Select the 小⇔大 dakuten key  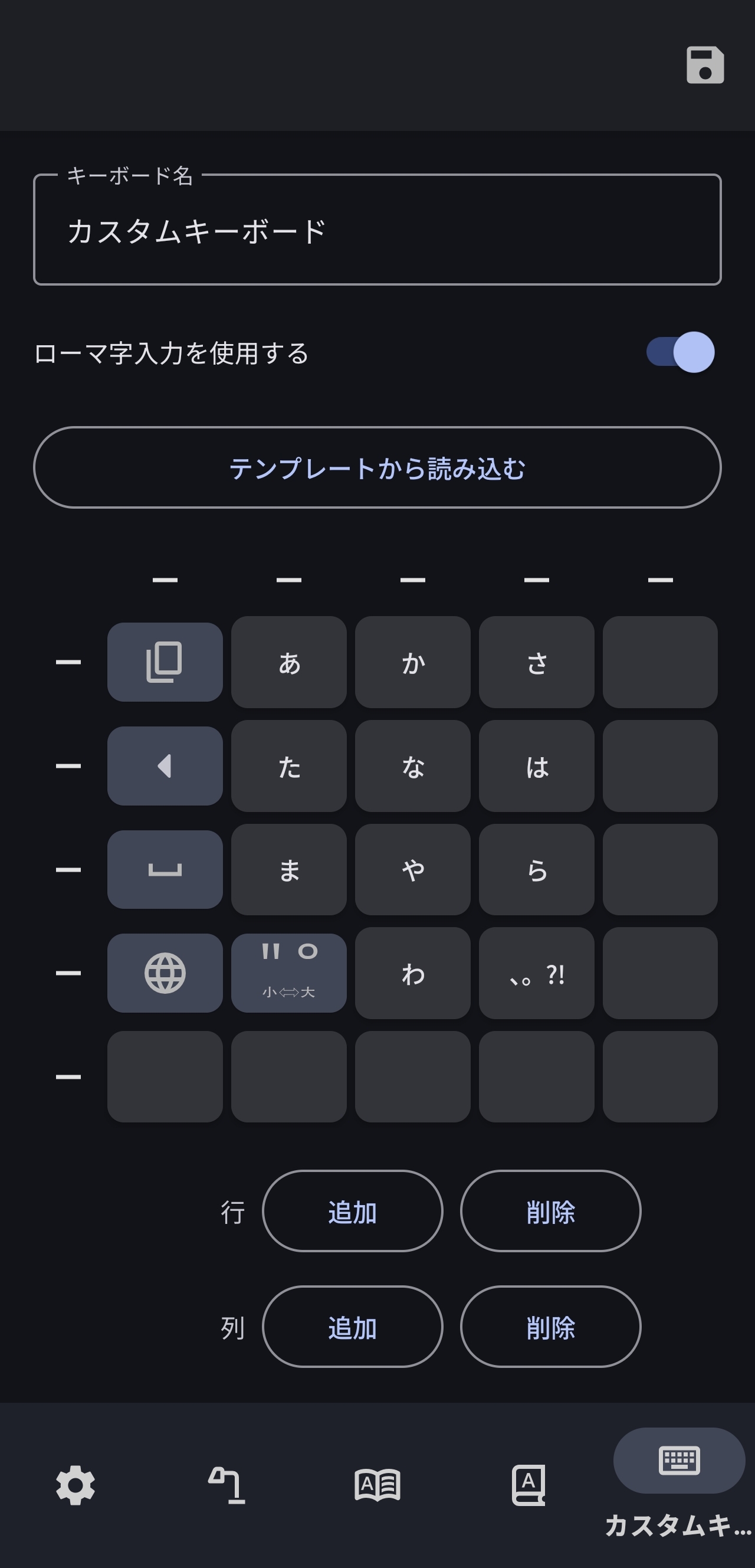click(x=289, y=973)
